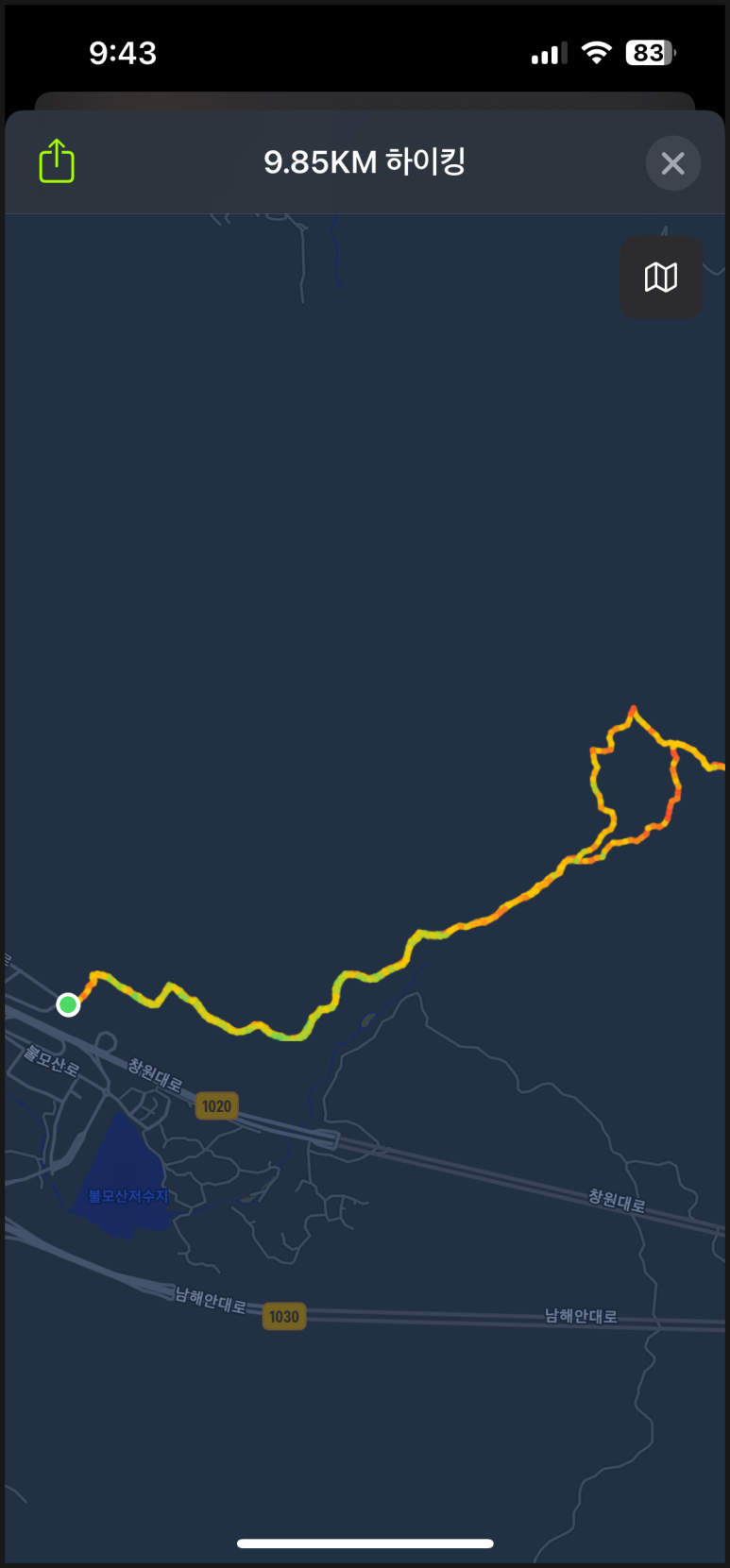This screenshot has width=730, height=1568.
Task: Share the hiking route map
Action: 57,161
